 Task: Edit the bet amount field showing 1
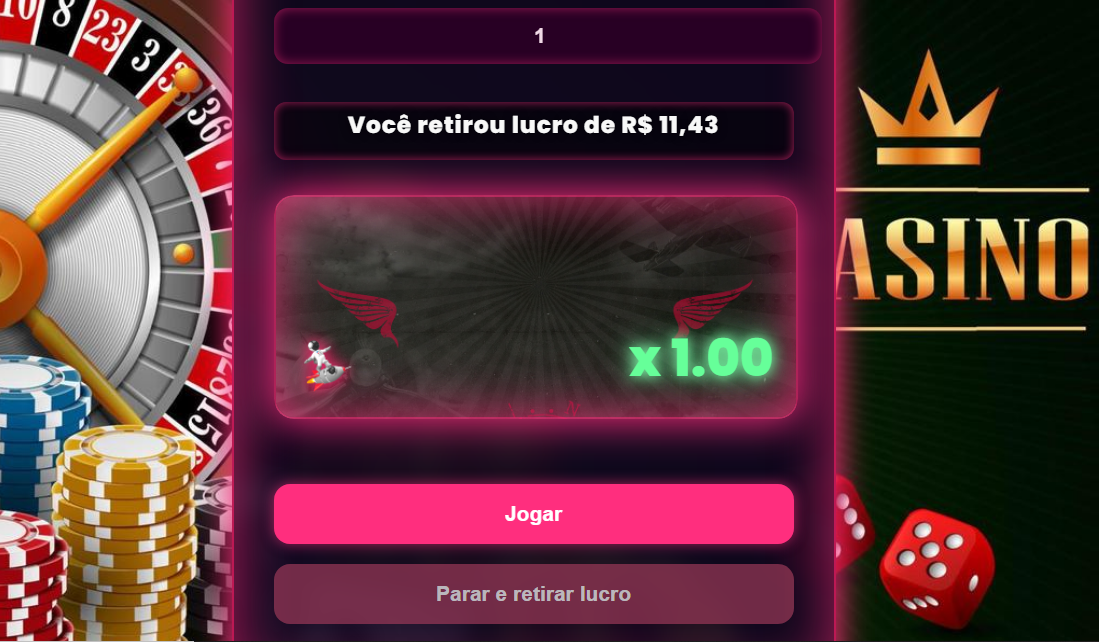pos(546,37)
